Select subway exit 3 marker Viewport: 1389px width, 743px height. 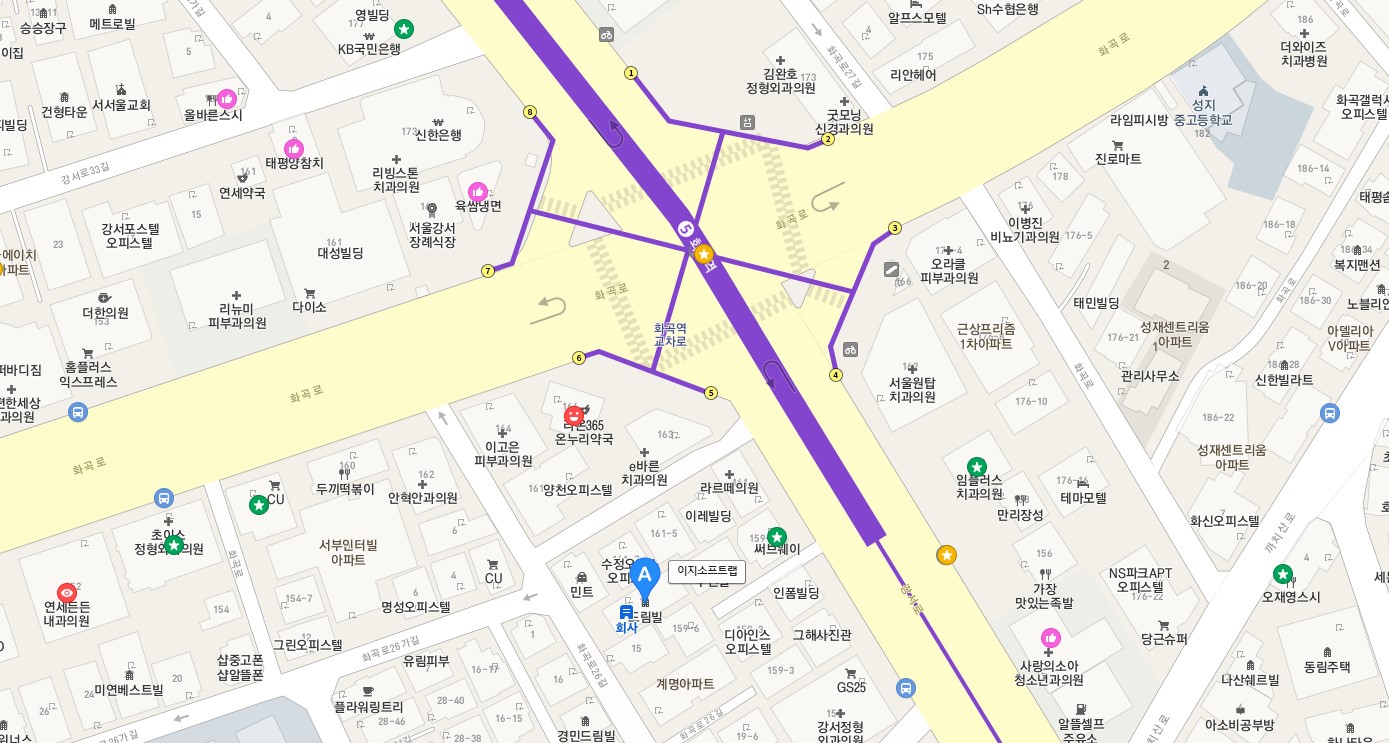pos(894,228)
